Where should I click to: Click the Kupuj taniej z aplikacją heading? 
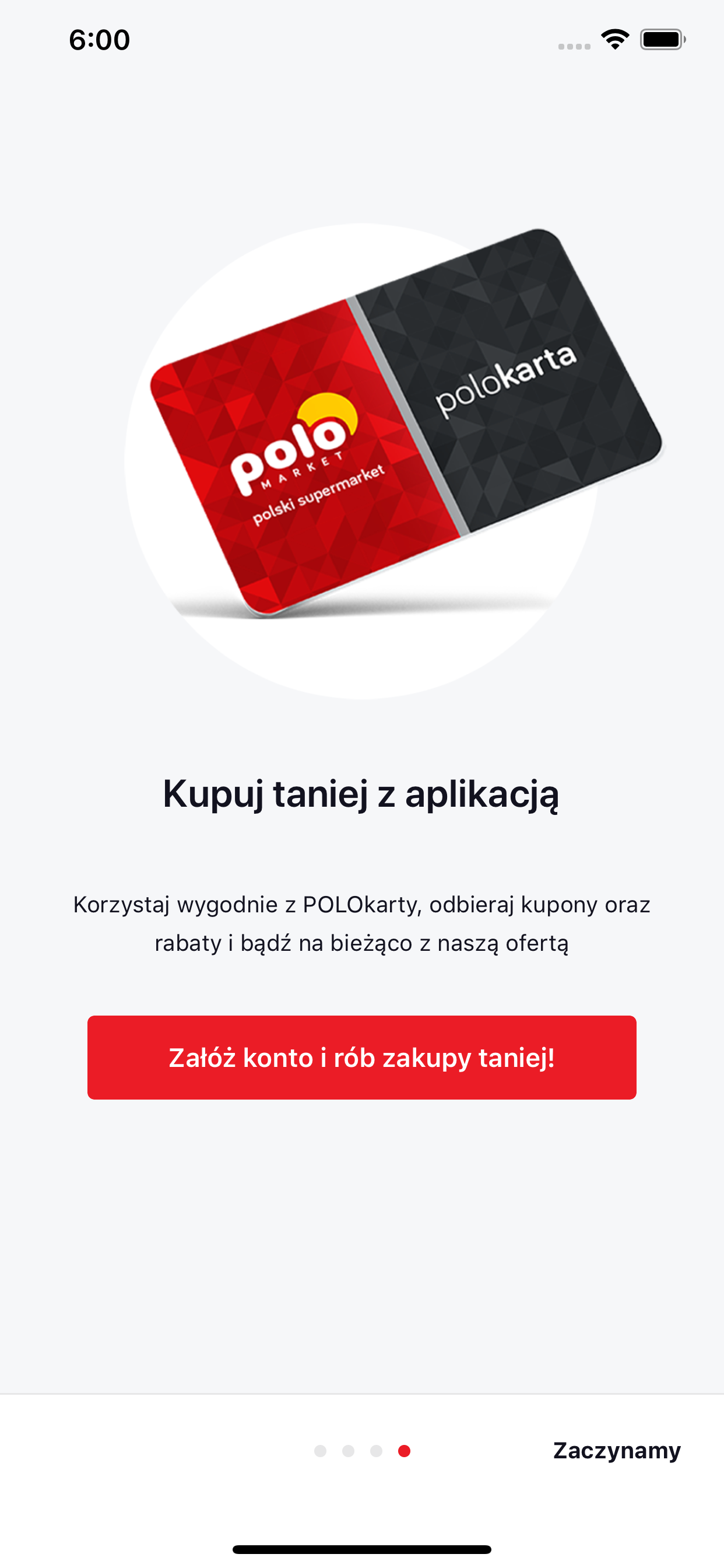361,793
